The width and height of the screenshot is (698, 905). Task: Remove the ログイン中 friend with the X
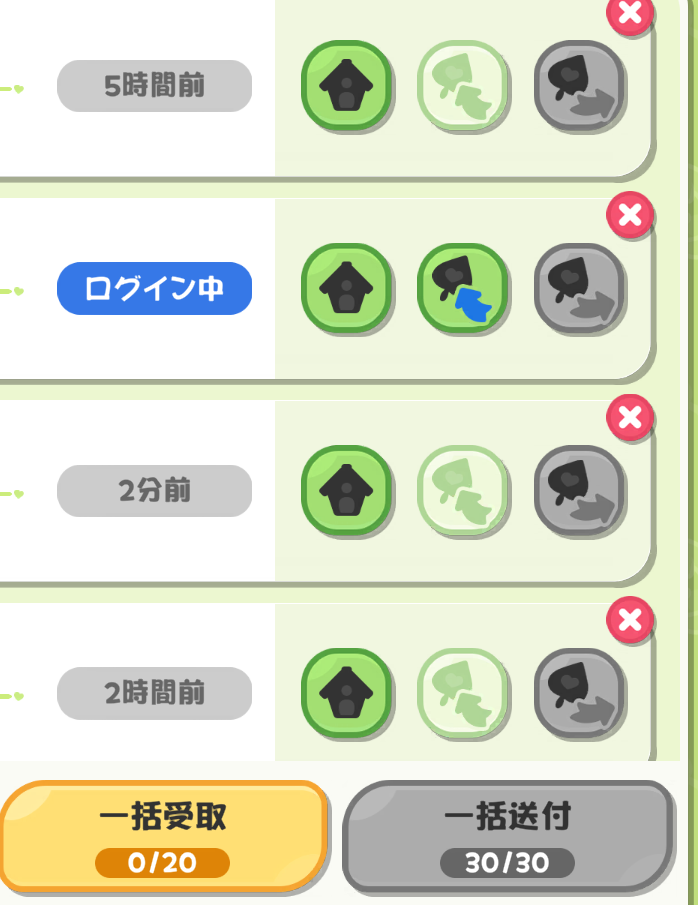(630, 215)
